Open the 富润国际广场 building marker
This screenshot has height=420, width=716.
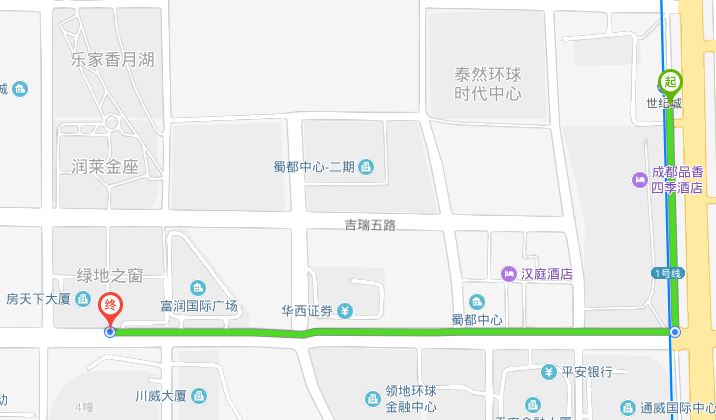point(196,287)
